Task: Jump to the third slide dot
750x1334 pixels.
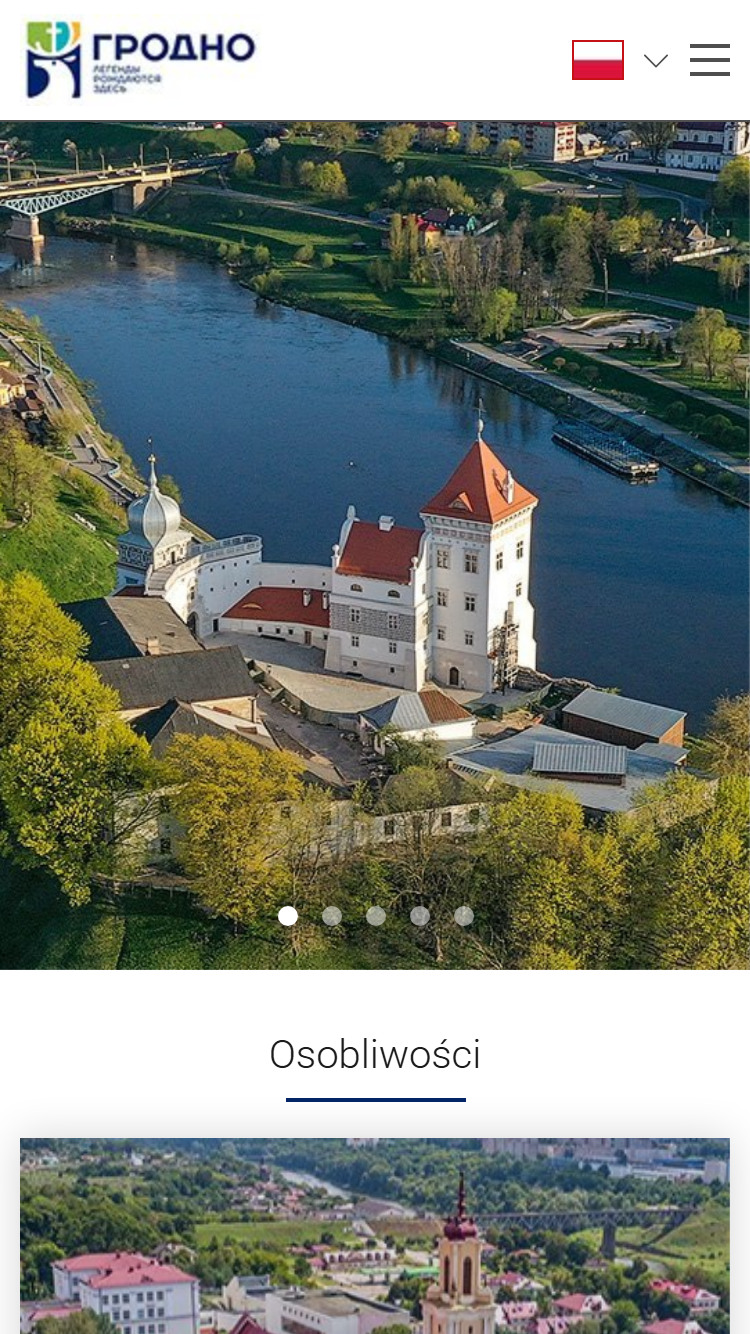Action: (x=376, y=916)
